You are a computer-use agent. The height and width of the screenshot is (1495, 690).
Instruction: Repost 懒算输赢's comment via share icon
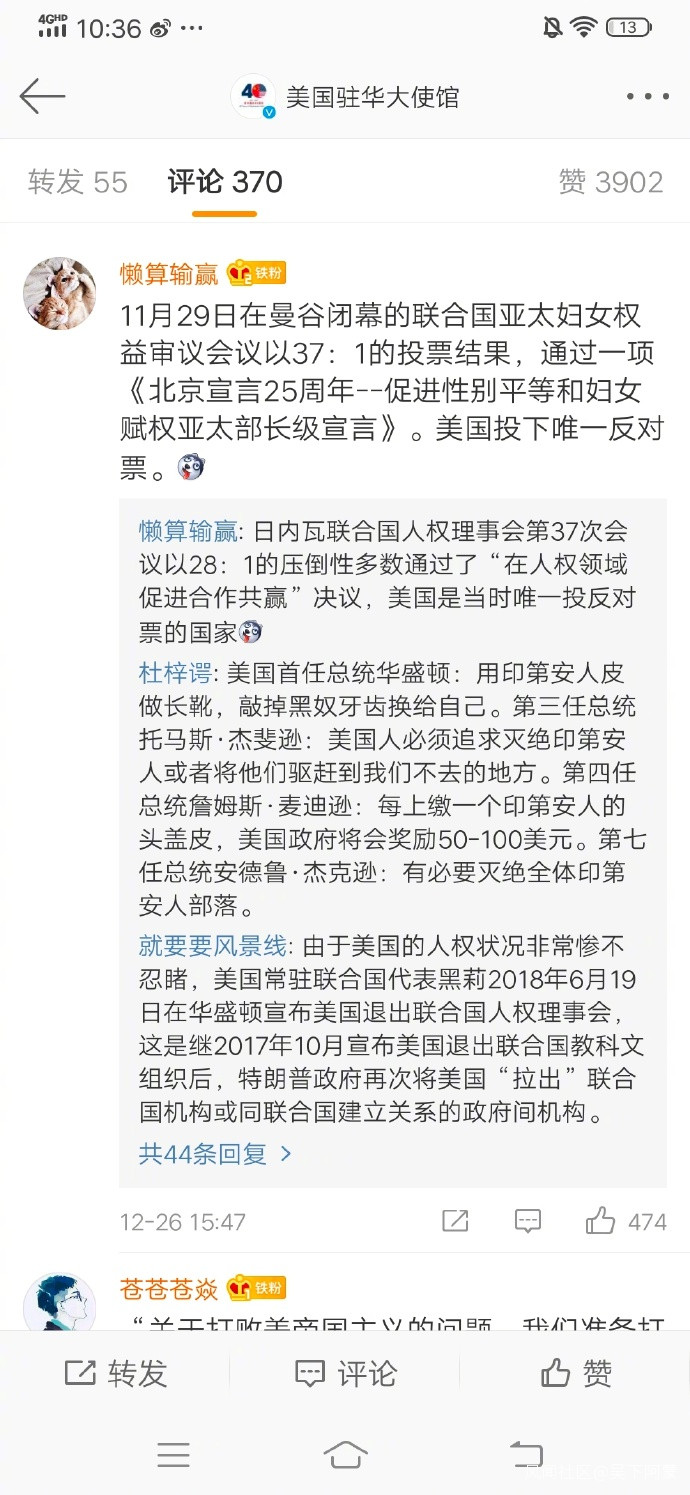pyautogui.click(x=455, y=1221)
